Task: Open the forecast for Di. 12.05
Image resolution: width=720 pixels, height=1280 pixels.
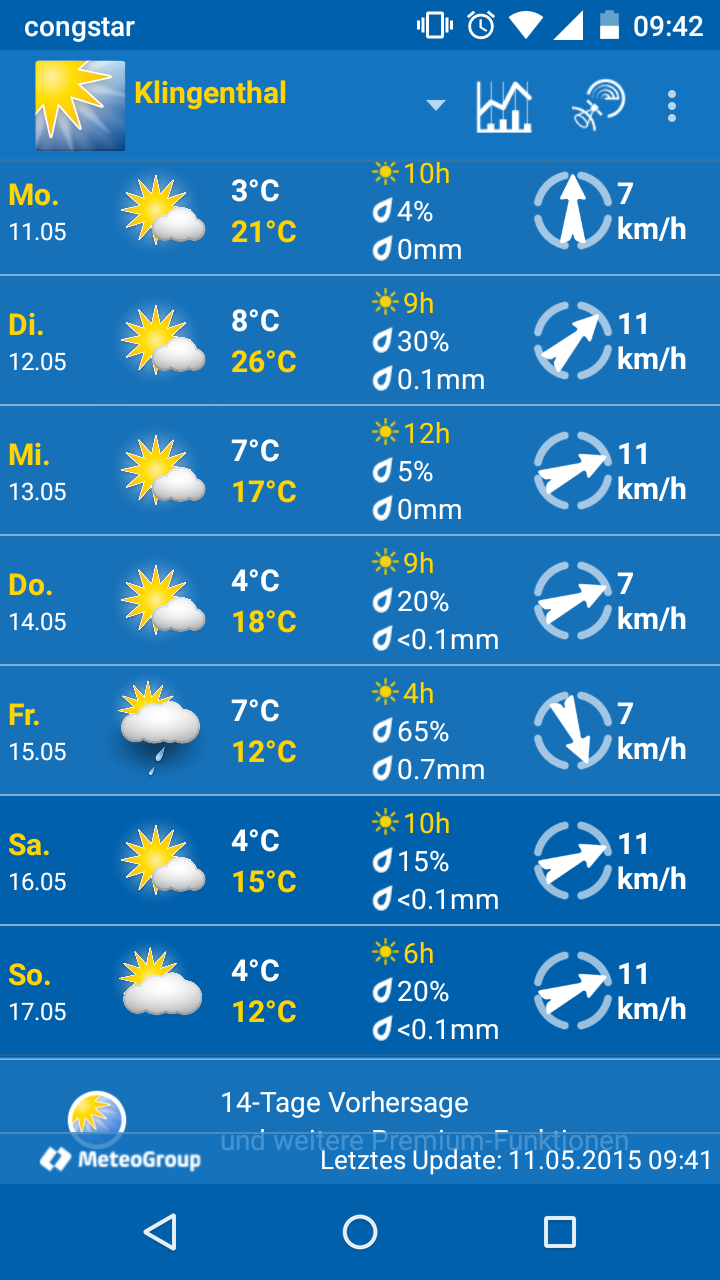Action: coord(360,341)
